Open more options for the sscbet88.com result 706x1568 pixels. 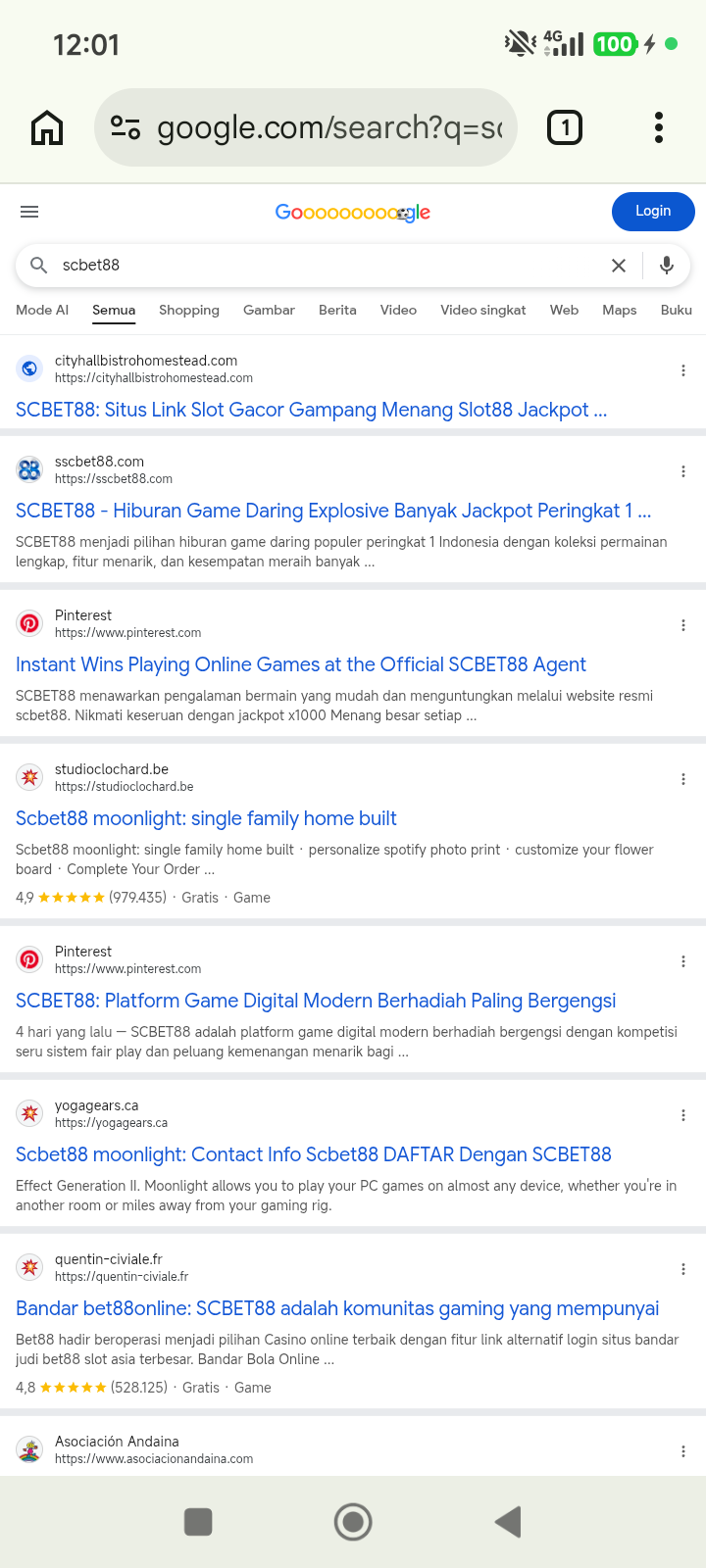click(x=683, y=471)
